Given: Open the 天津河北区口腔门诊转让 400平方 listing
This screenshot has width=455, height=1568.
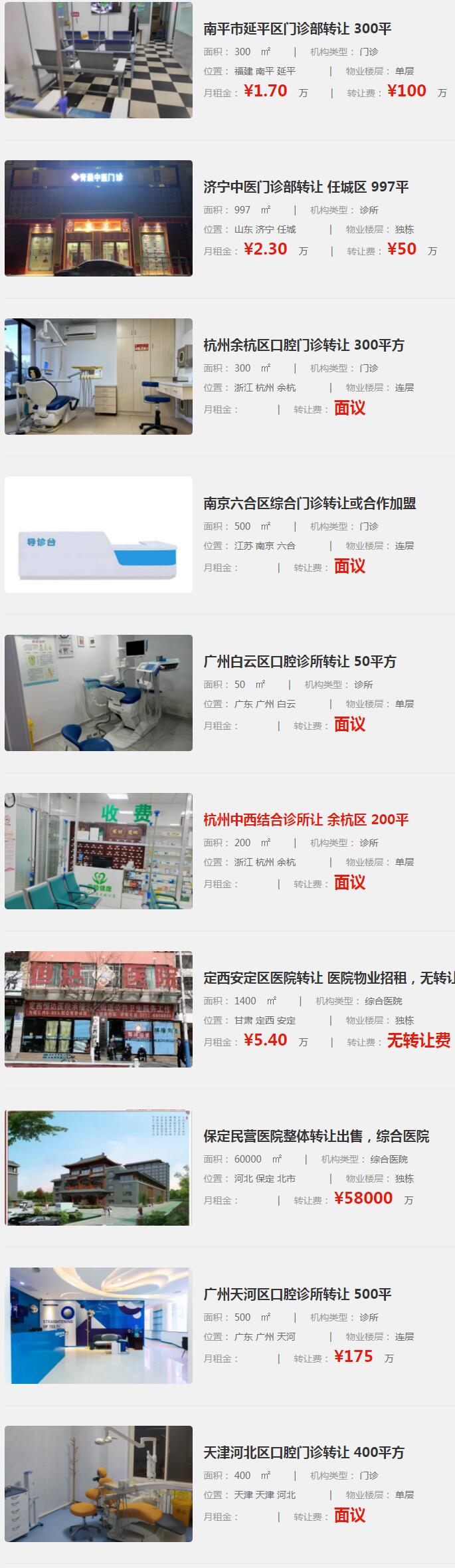Looking at the screenshot, I should click(304, 1453).
